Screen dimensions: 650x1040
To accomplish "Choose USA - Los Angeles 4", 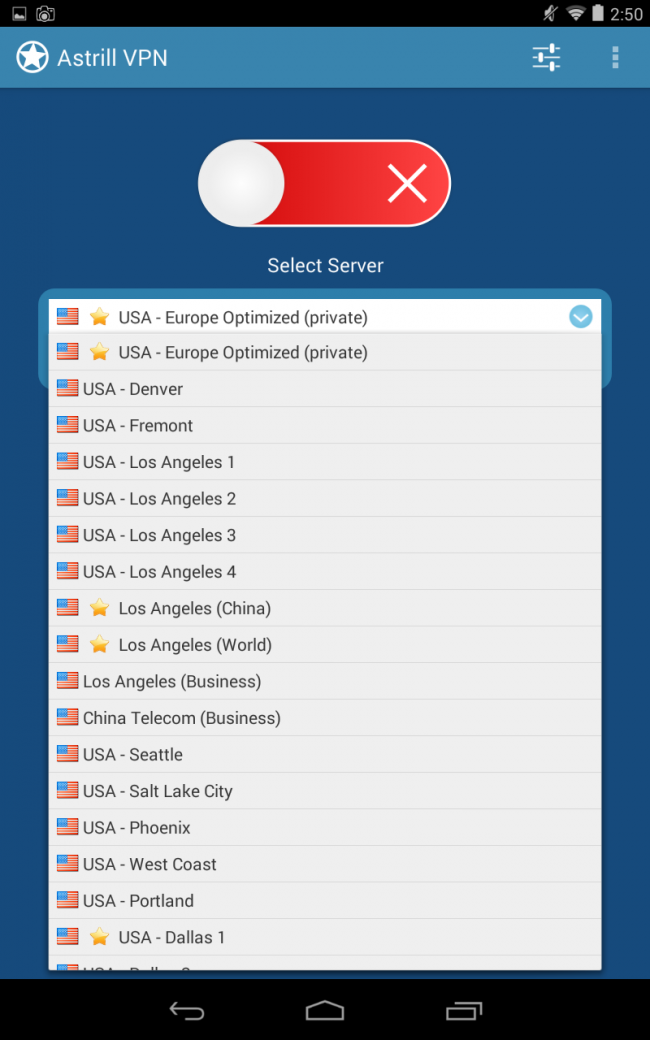I will point(324,572).
